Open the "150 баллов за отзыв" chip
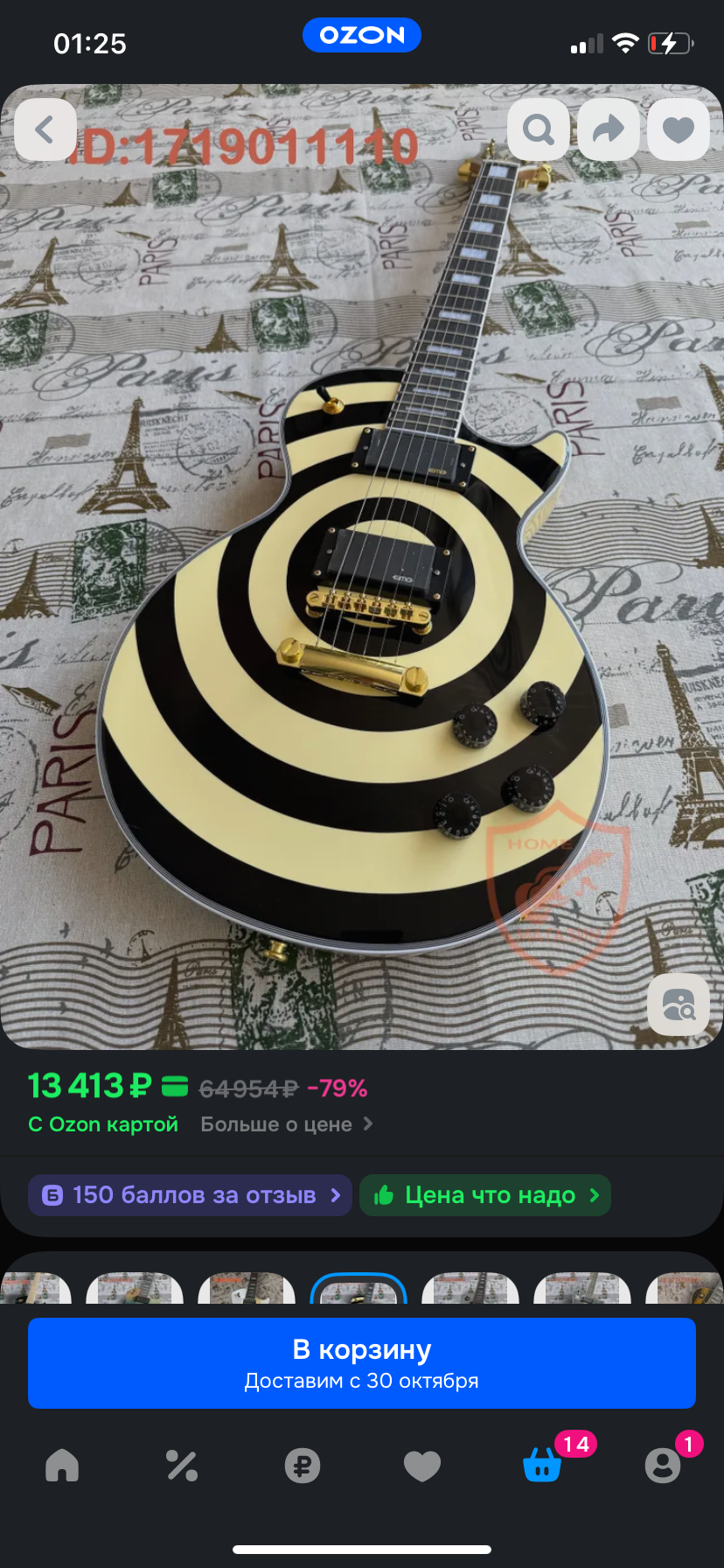Viewport: 724px width, 1568px height. [191, 1195]
